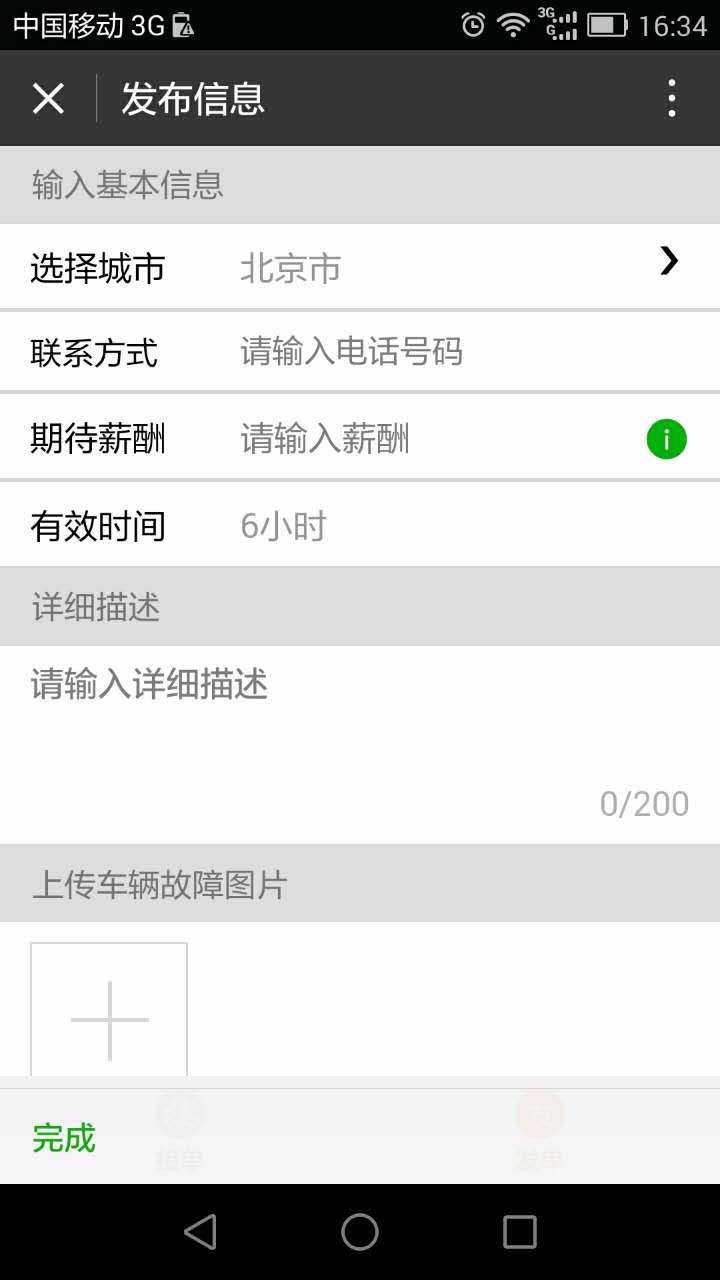720x1280 pixels.
Task: Tap 完成 to finish
Action: (64, 1138)
